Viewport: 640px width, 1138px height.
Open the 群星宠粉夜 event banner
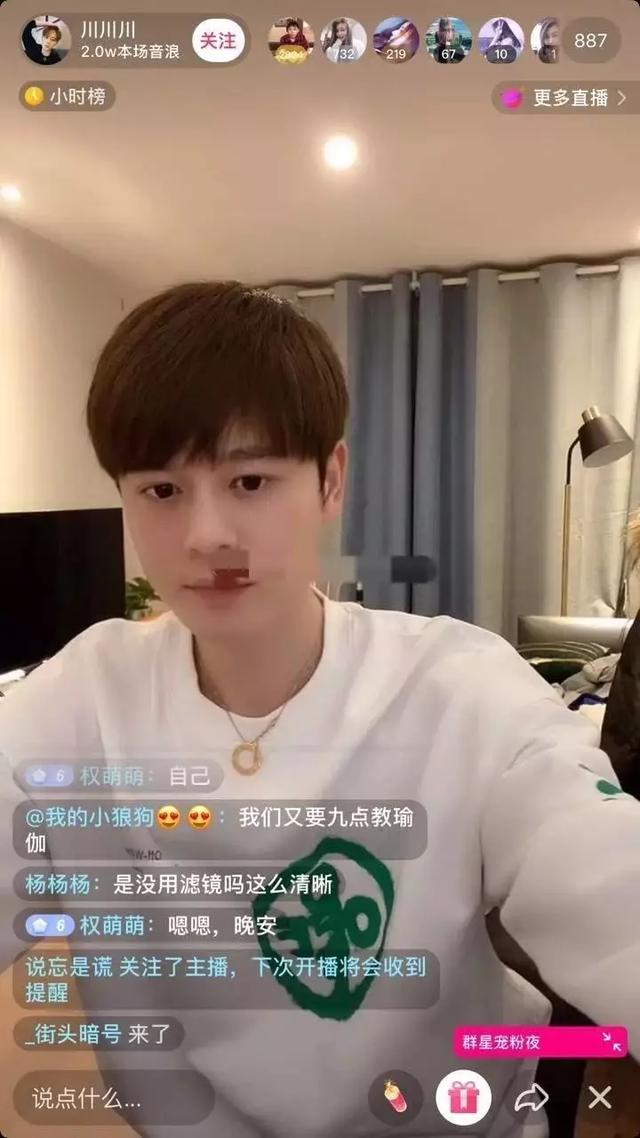coord(540,1042)
